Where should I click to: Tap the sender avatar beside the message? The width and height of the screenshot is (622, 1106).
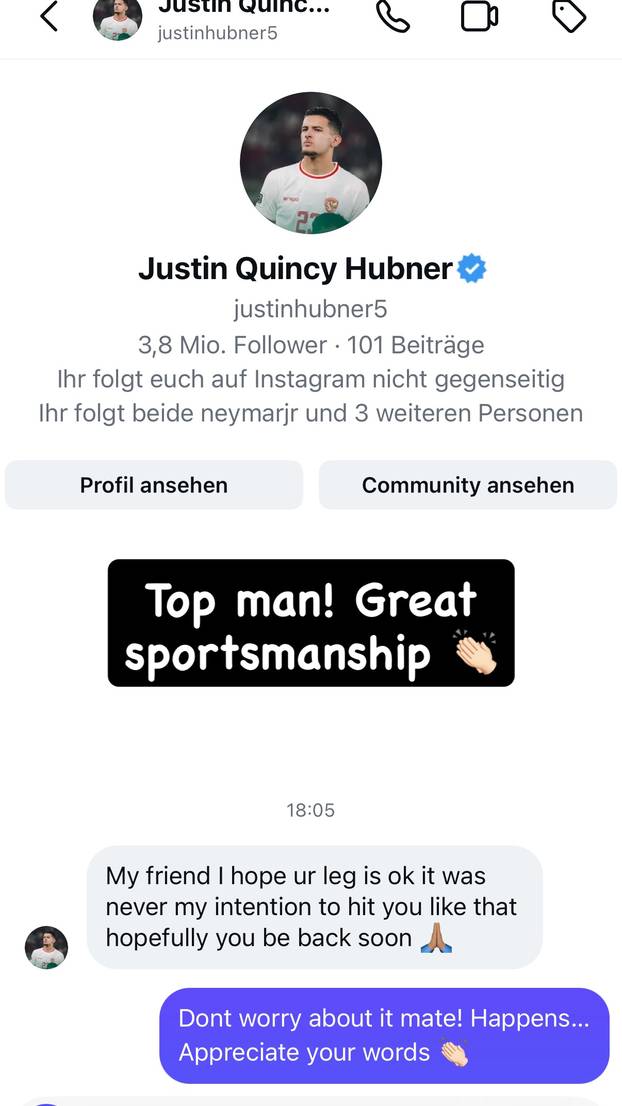46,947
